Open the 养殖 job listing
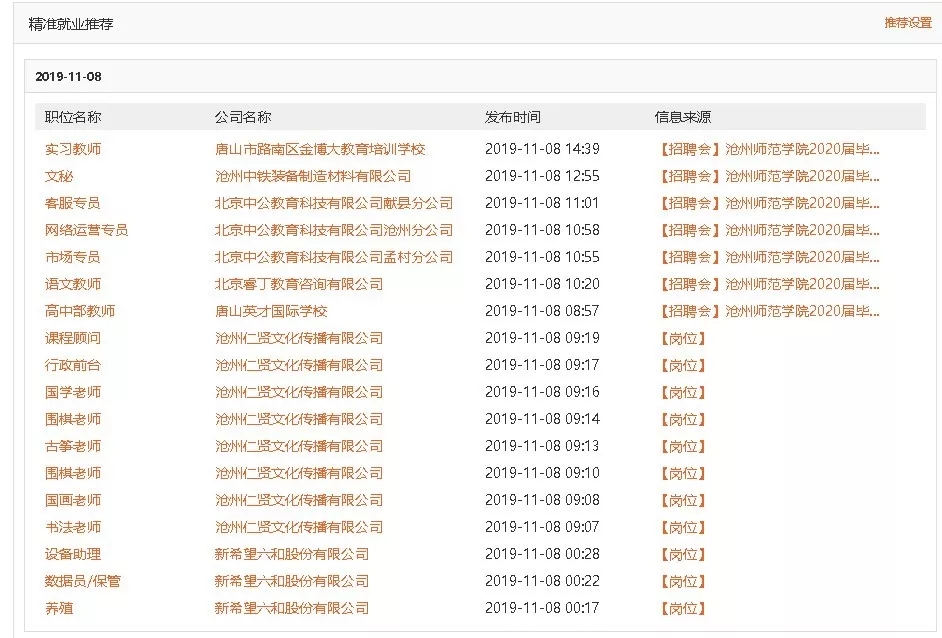 click(x=59, y=608)
